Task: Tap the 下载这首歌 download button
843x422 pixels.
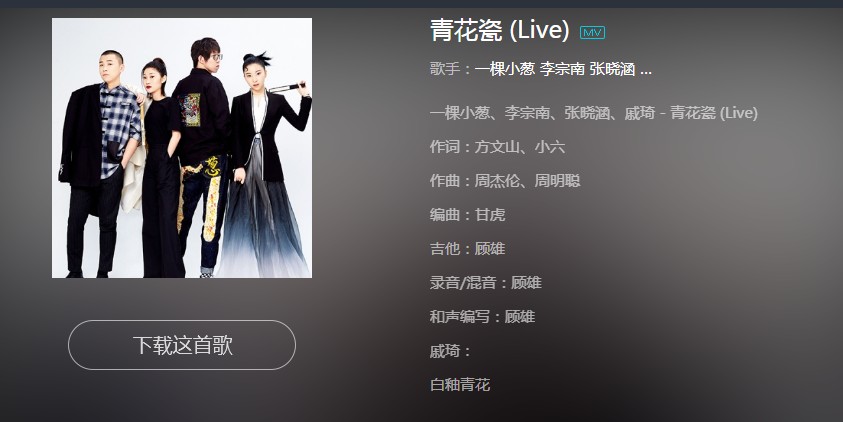Action: [x=182, y=346]
